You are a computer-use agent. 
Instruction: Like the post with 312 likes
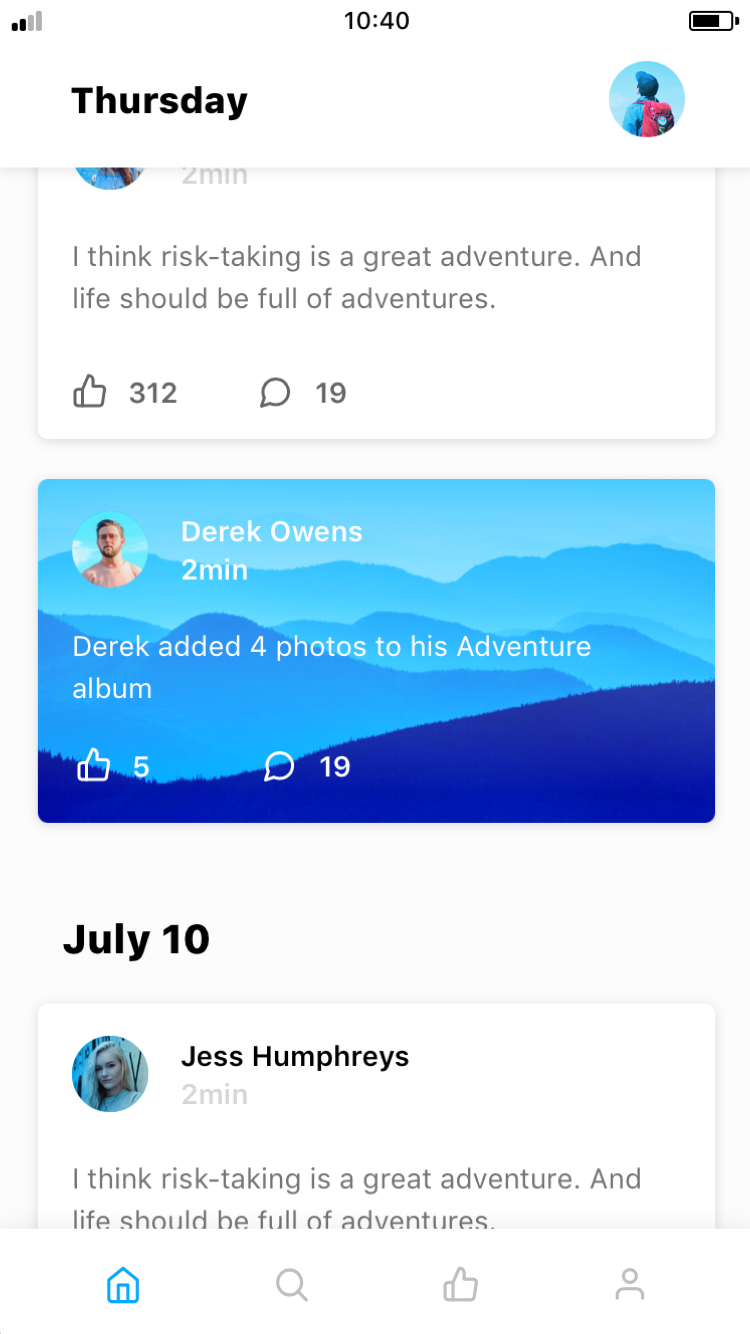[90, 392]
